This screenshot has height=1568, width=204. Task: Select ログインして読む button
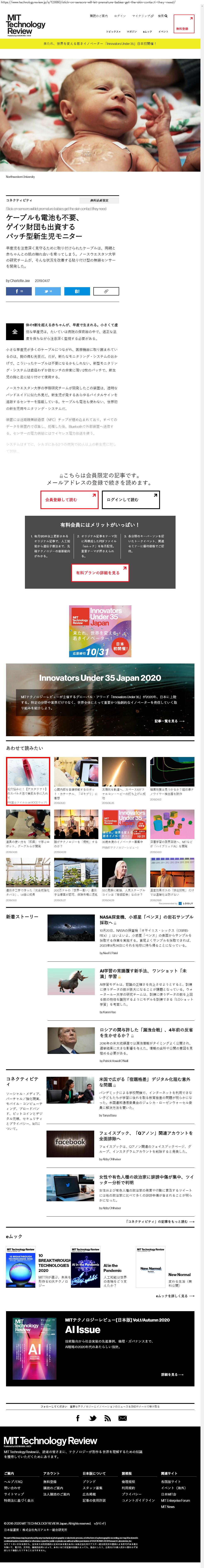click(131, 499)
